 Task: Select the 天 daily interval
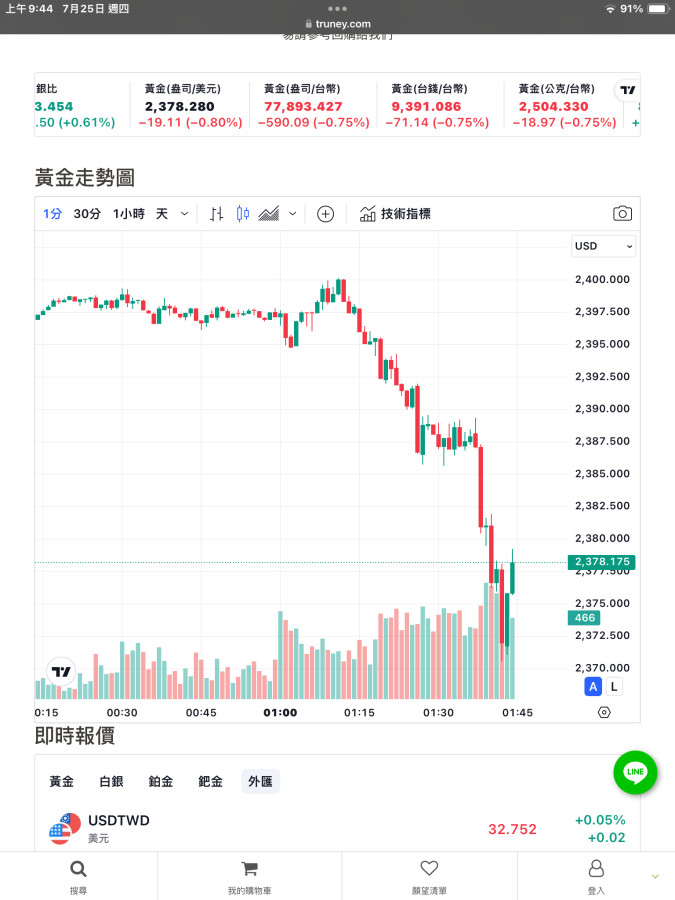(x=162, y=214)
